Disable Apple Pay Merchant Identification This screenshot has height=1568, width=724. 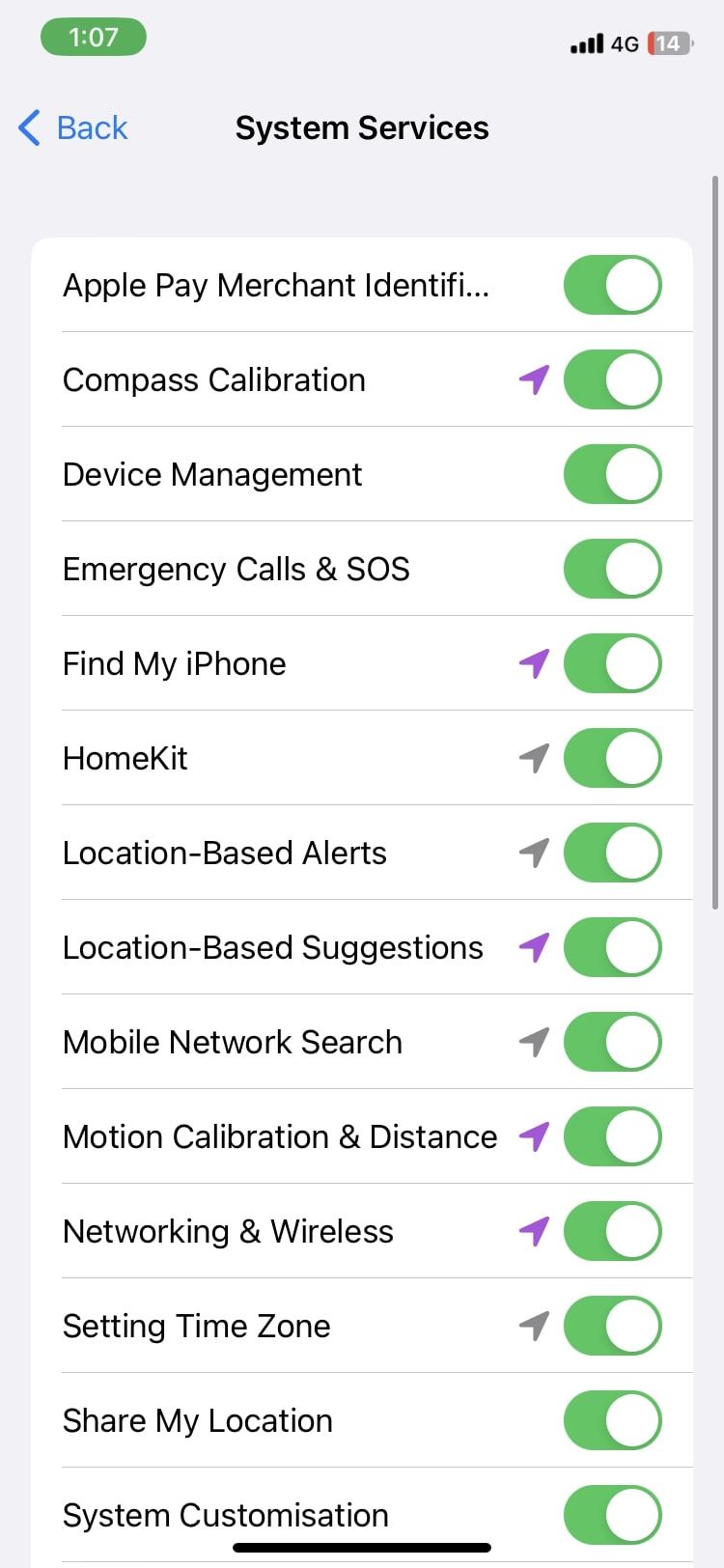613,285
